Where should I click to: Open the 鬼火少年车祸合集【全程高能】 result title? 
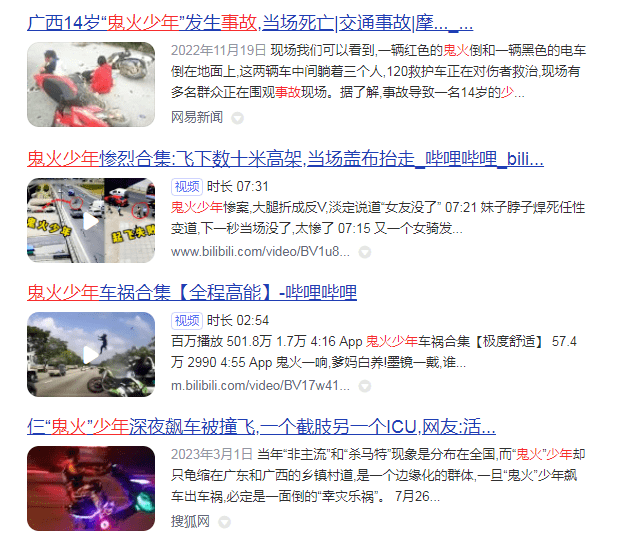(191, 293)
